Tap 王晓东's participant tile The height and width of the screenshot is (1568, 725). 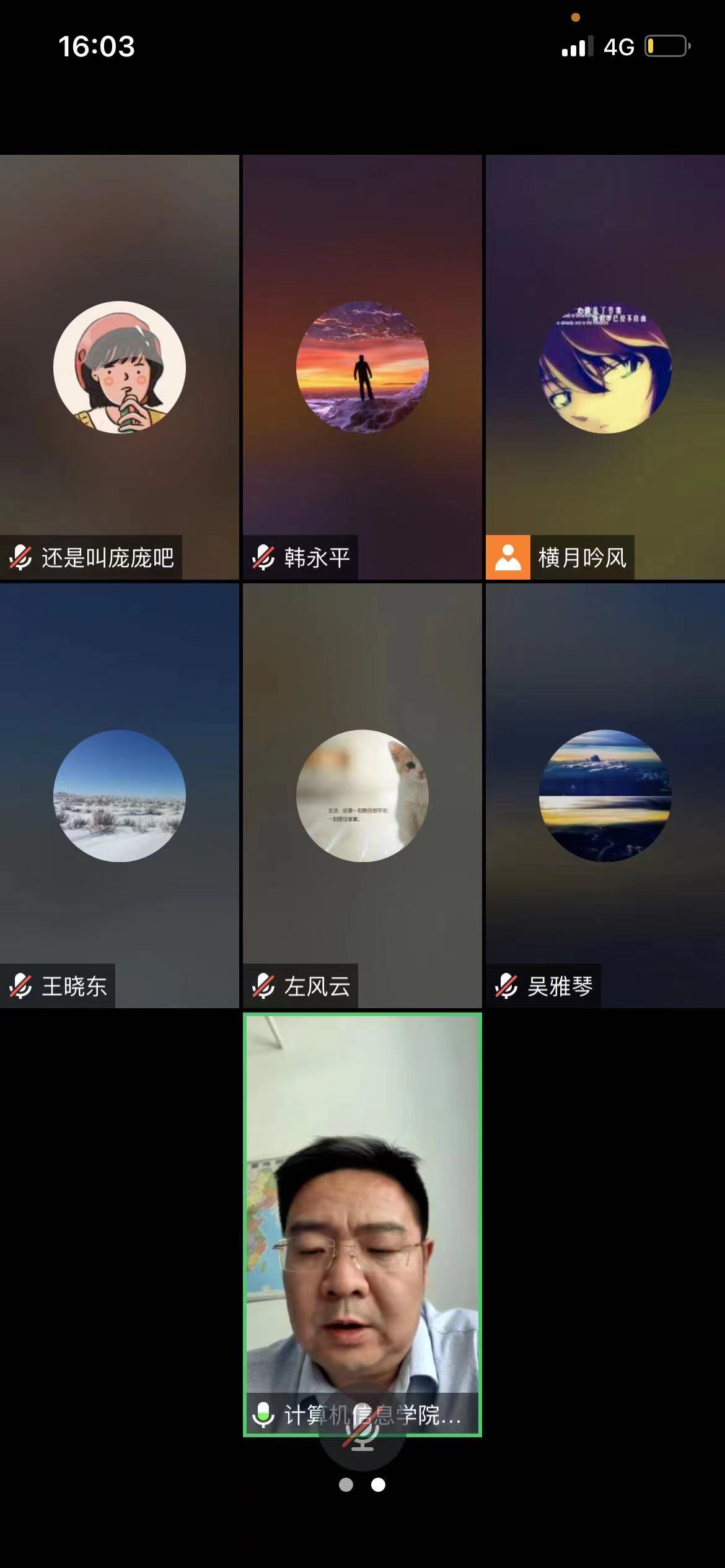pos(119,796)
